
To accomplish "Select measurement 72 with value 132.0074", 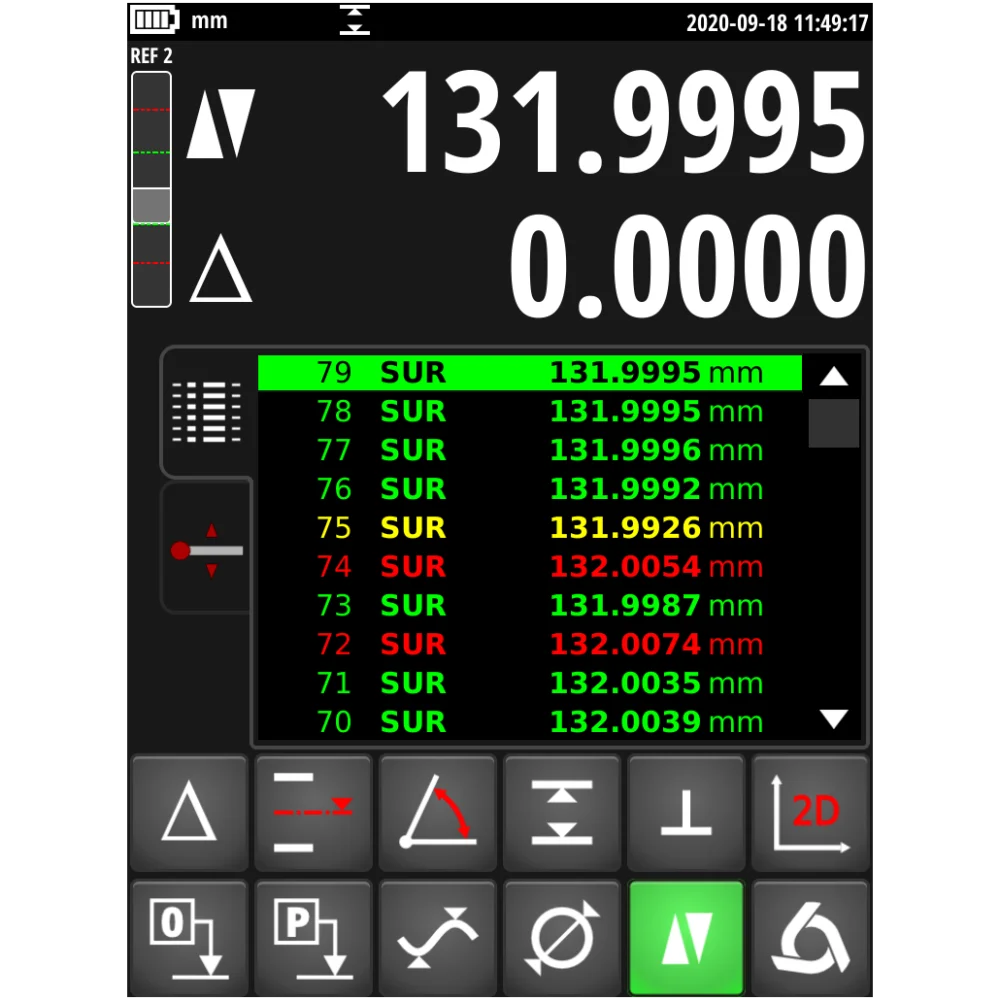I will tap(530, 644).
